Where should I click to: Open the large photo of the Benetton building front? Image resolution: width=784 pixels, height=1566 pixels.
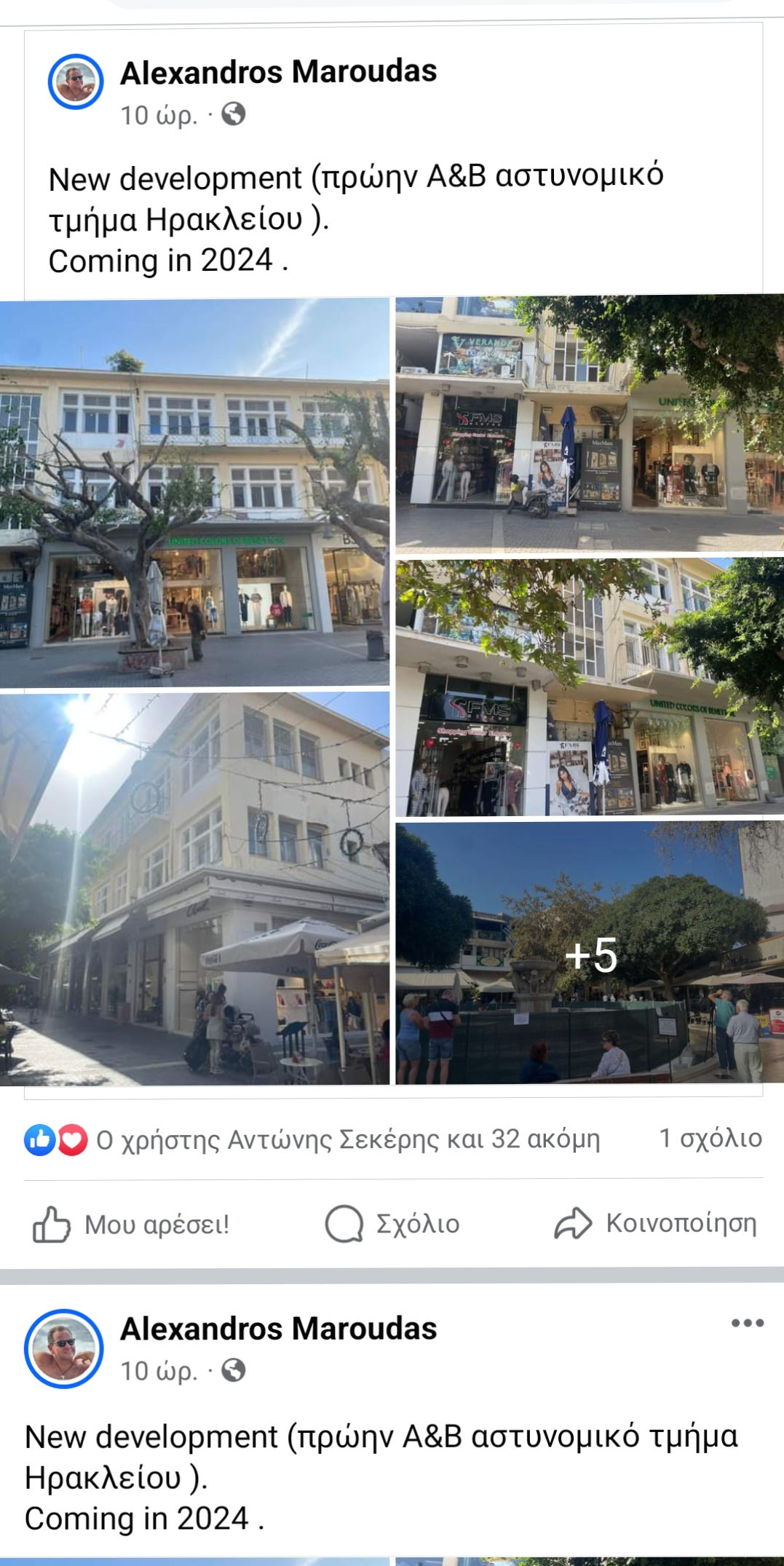point(194,493)
